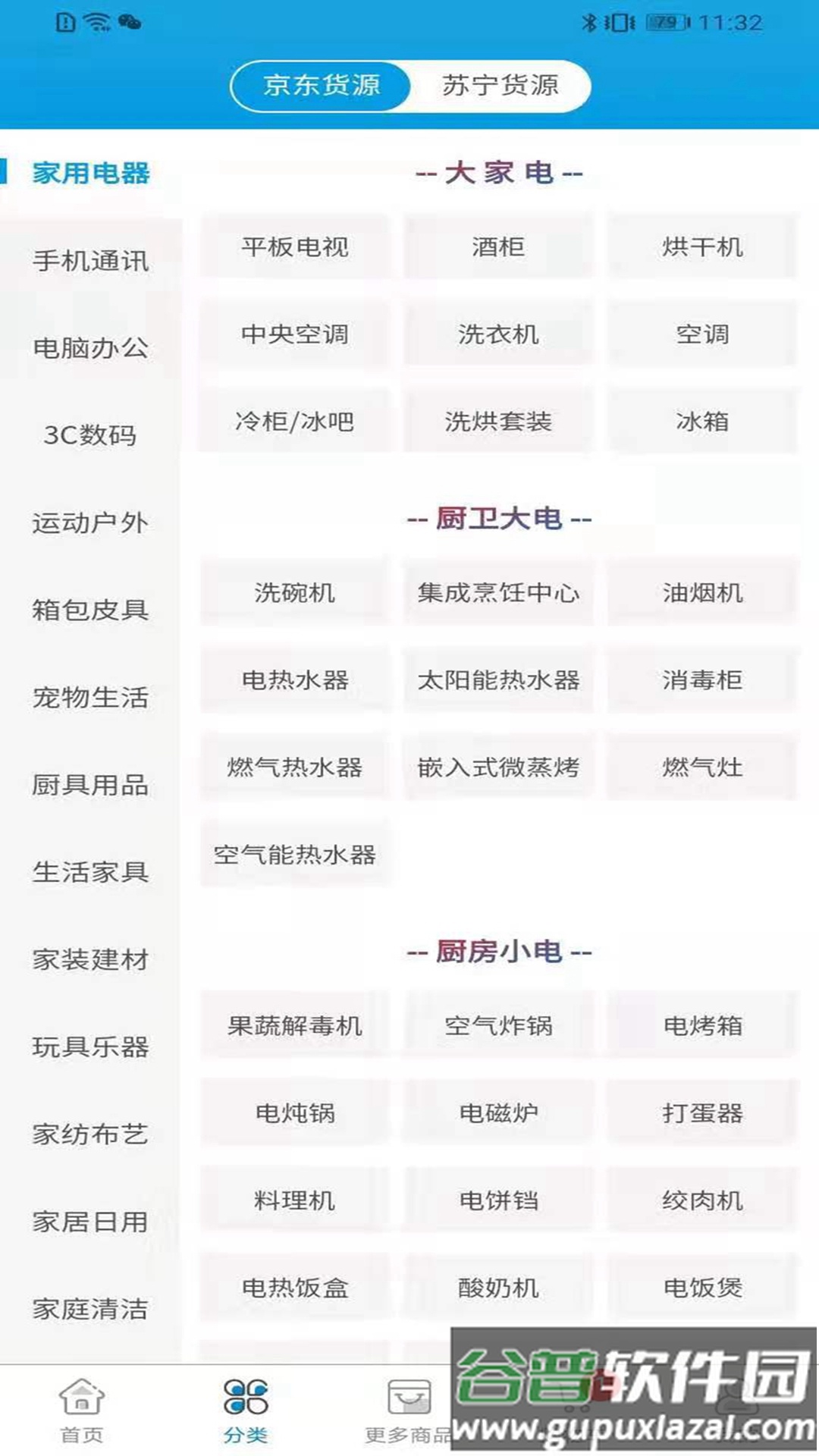Tap the 酸奶机 tile

(x=497, y=1285)
